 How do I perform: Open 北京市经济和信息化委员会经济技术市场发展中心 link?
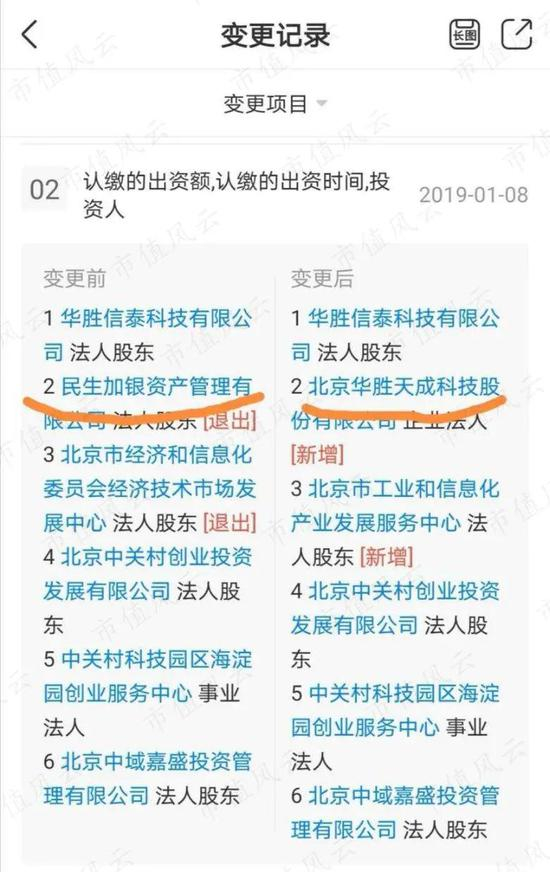150,489
